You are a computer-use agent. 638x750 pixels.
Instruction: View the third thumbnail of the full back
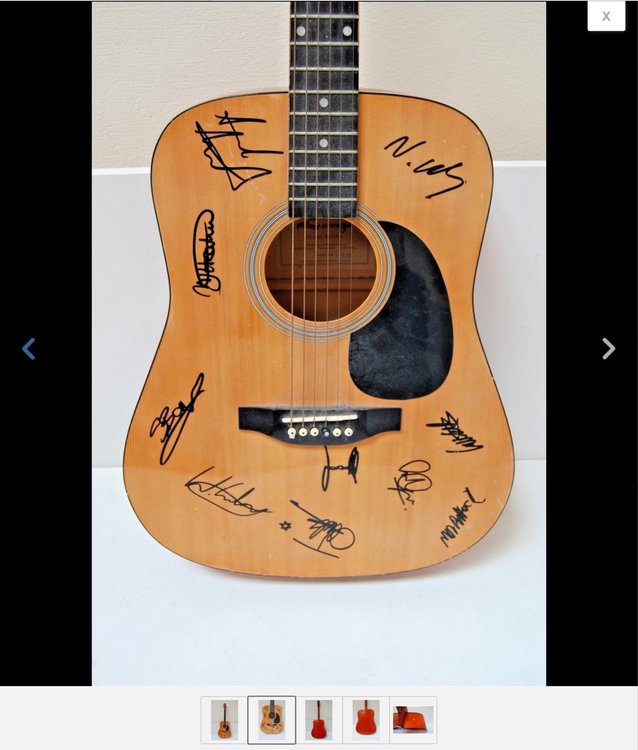coord(318,720)
